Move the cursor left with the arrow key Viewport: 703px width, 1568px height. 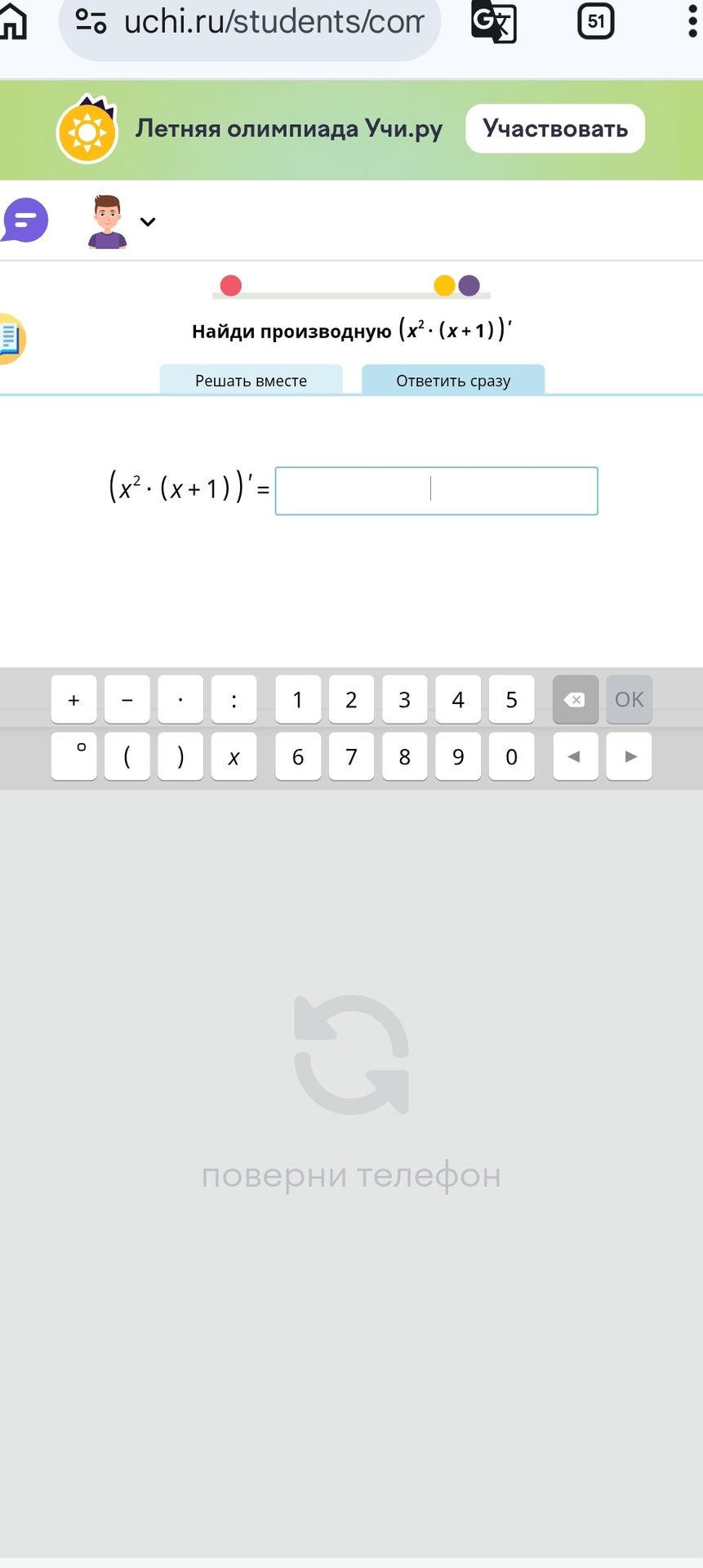pos(576,757)
